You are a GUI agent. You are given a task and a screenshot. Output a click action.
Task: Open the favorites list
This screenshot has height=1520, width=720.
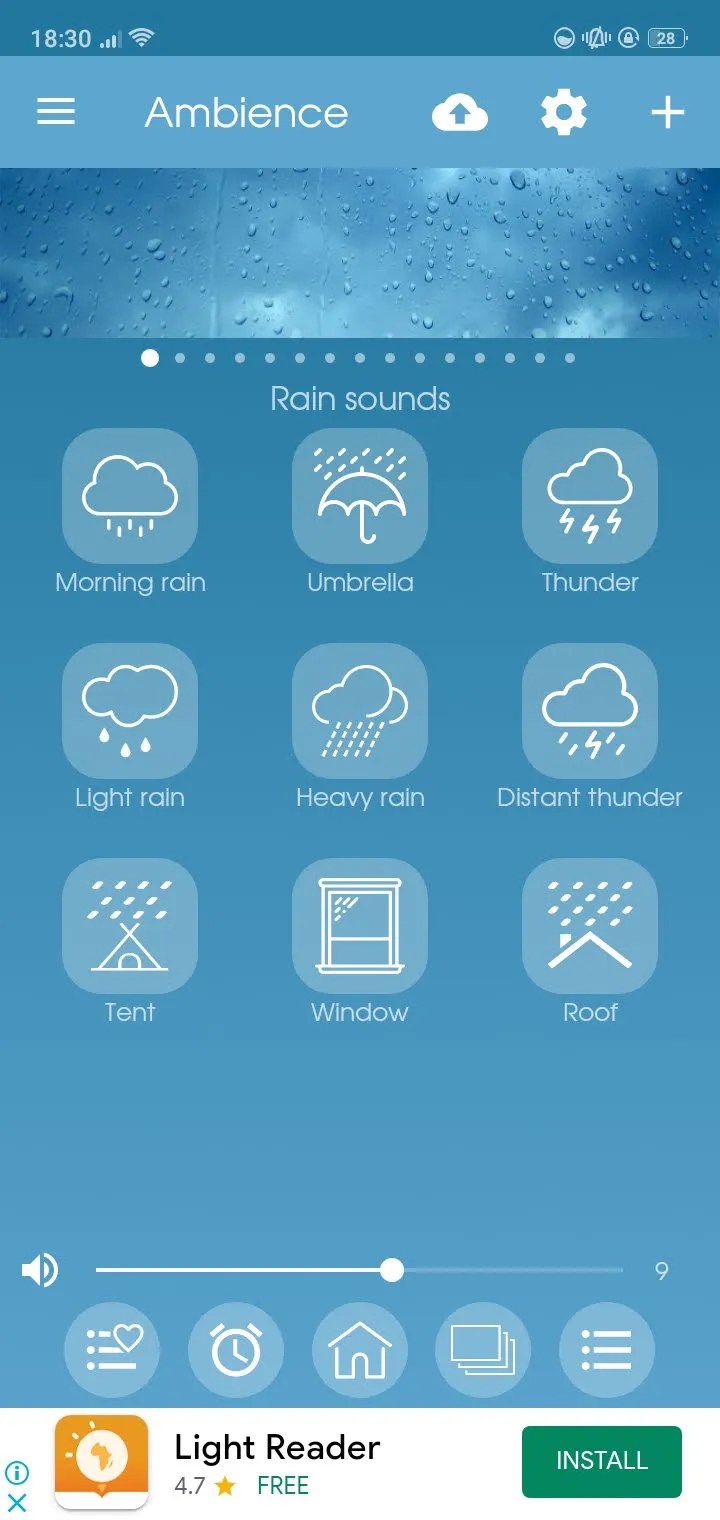pyautogui.click(x=112, y=1348)
